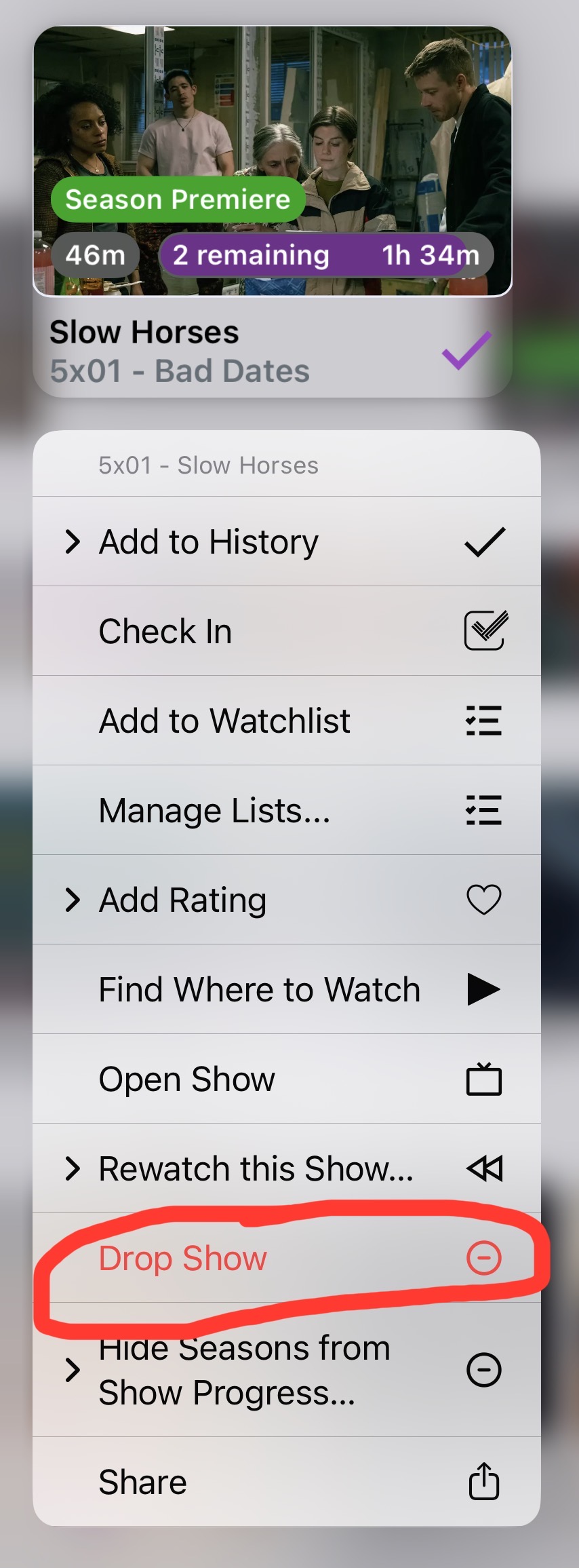Add the episode to Watchlist
579x1568 pixels.
285,721
